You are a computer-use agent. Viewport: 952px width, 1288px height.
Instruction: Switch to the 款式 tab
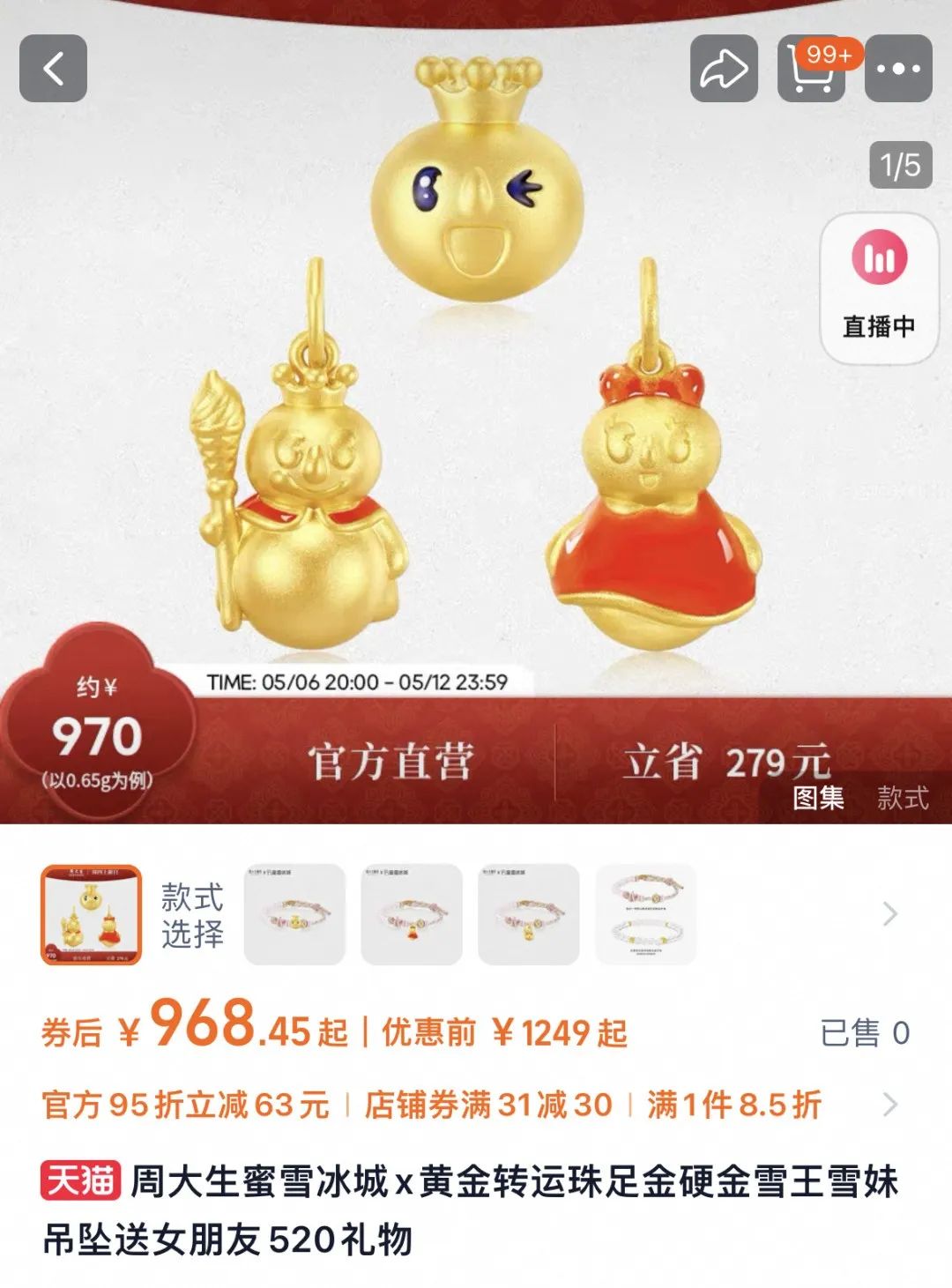pyautogui.click(x=903, y=798)
